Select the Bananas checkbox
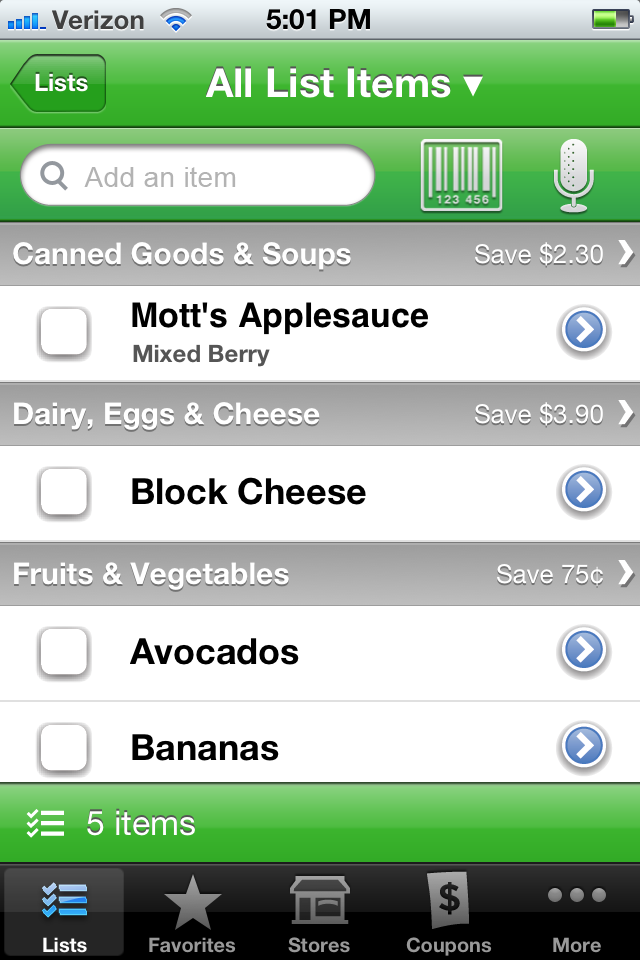Viewport: 640px width, 960px height. (64, 746)
